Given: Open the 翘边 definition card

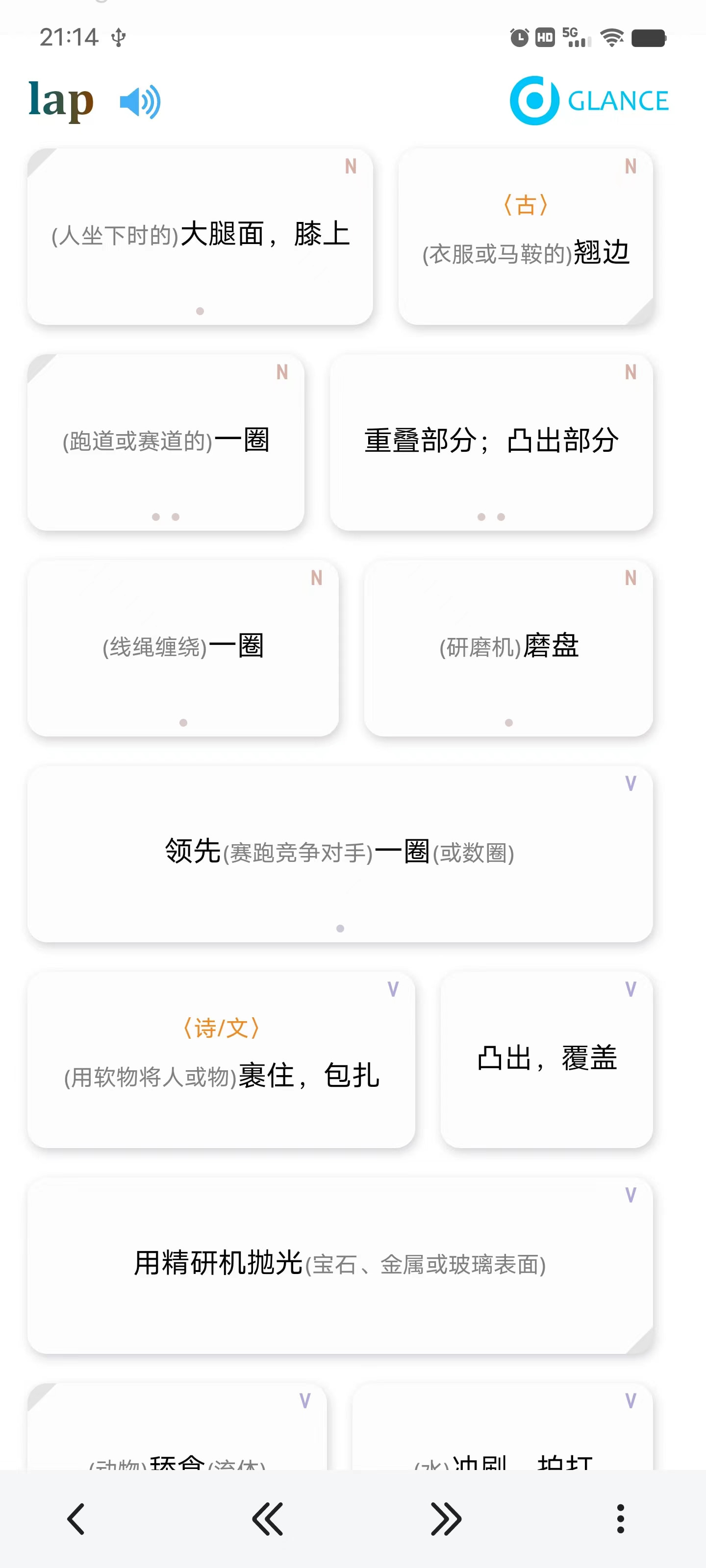Looking at the screenshot, I should coord(526,237).
